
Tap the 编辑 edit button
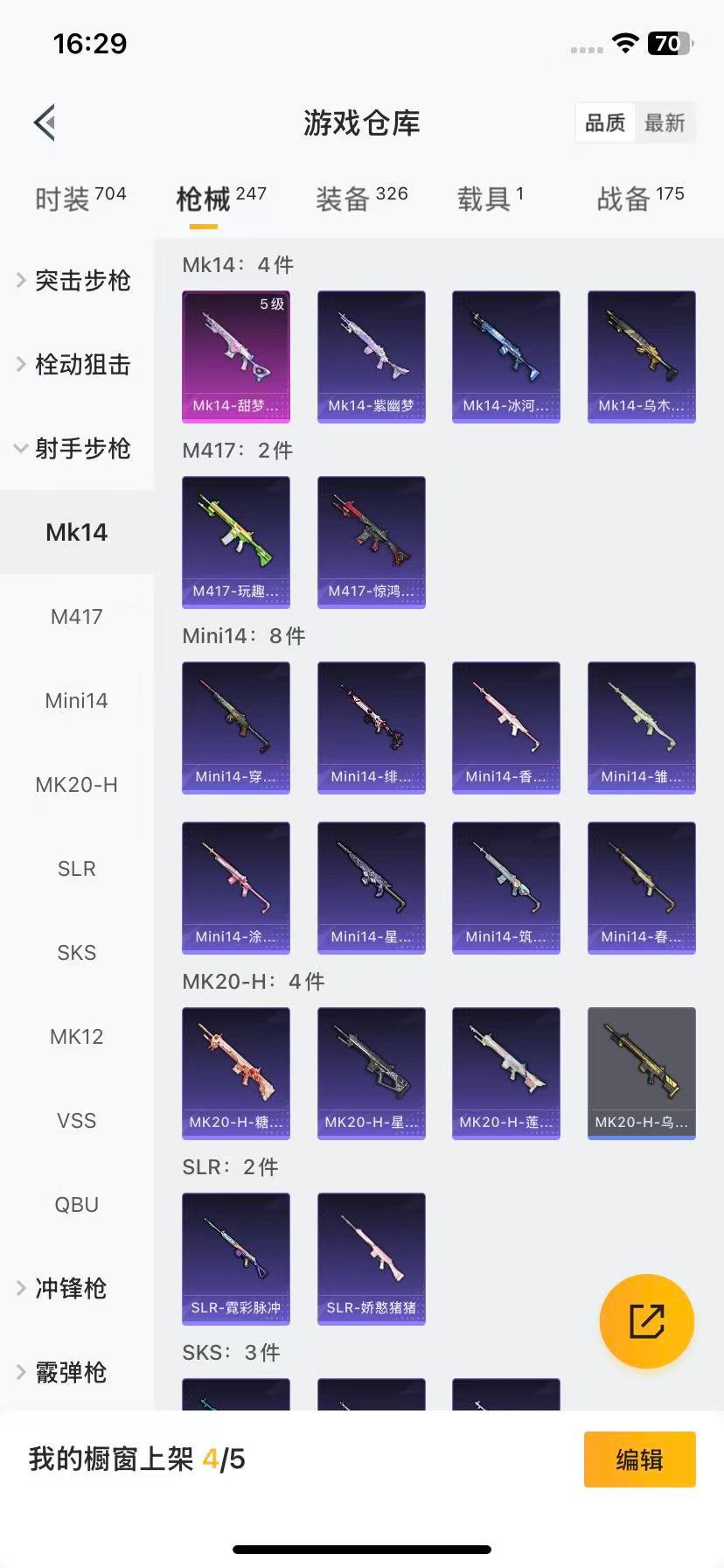[639, 1459]
